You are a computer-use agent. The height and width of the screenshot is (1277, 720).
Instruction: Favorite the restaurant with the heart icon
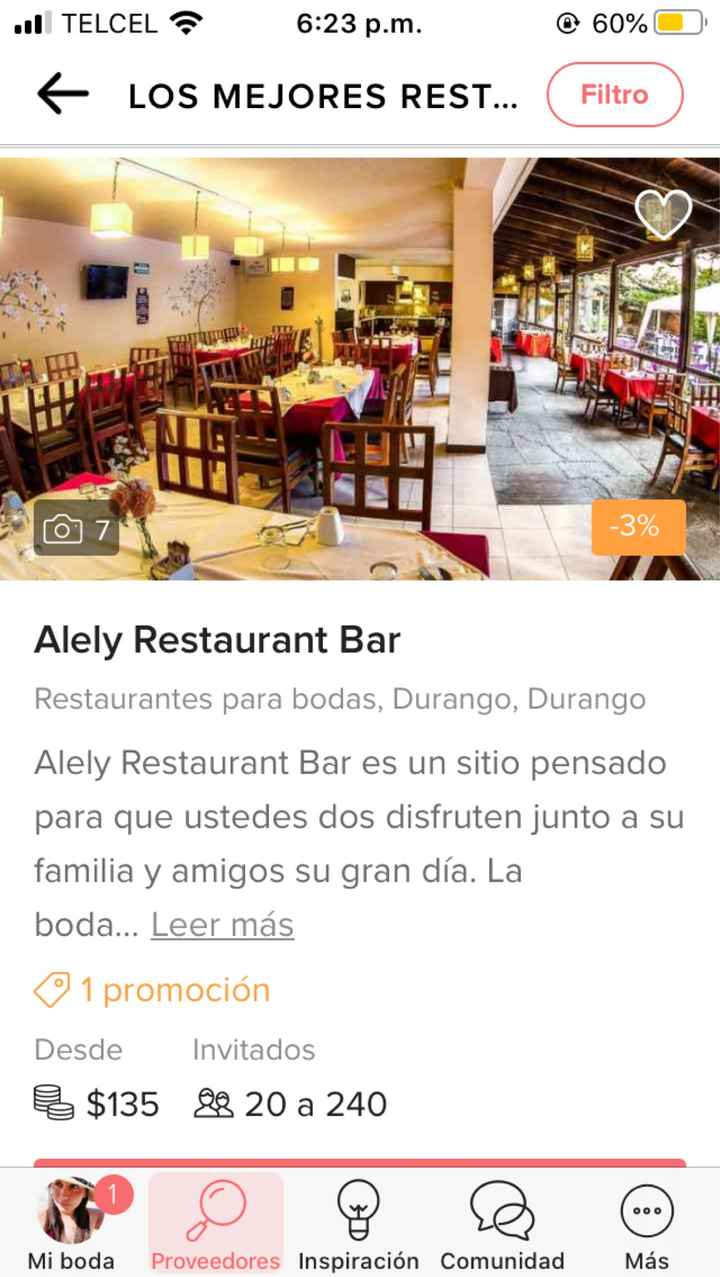pyautogui.click(x=663, y=213)
